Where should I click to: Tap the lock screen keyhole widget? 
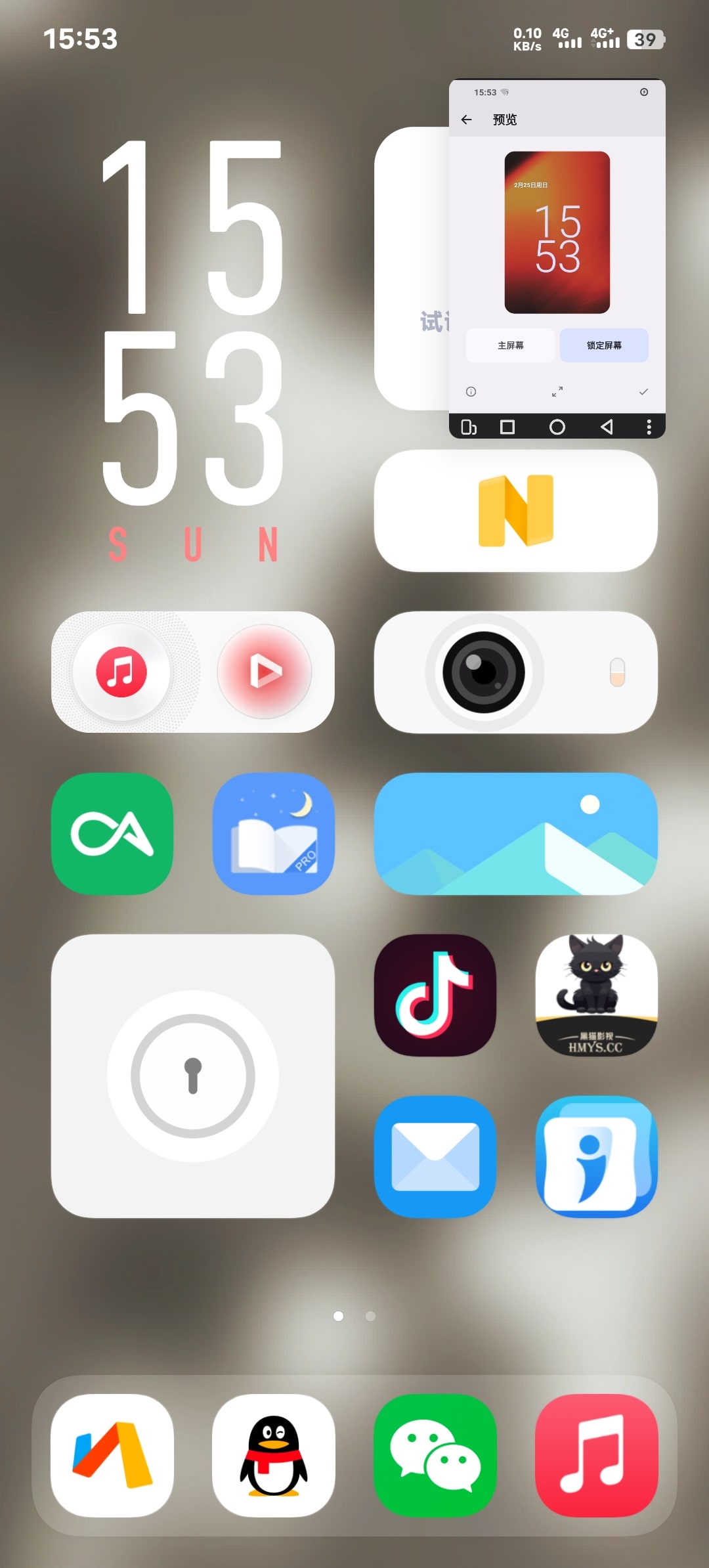pyautogui.click(x=192, y=1076)
